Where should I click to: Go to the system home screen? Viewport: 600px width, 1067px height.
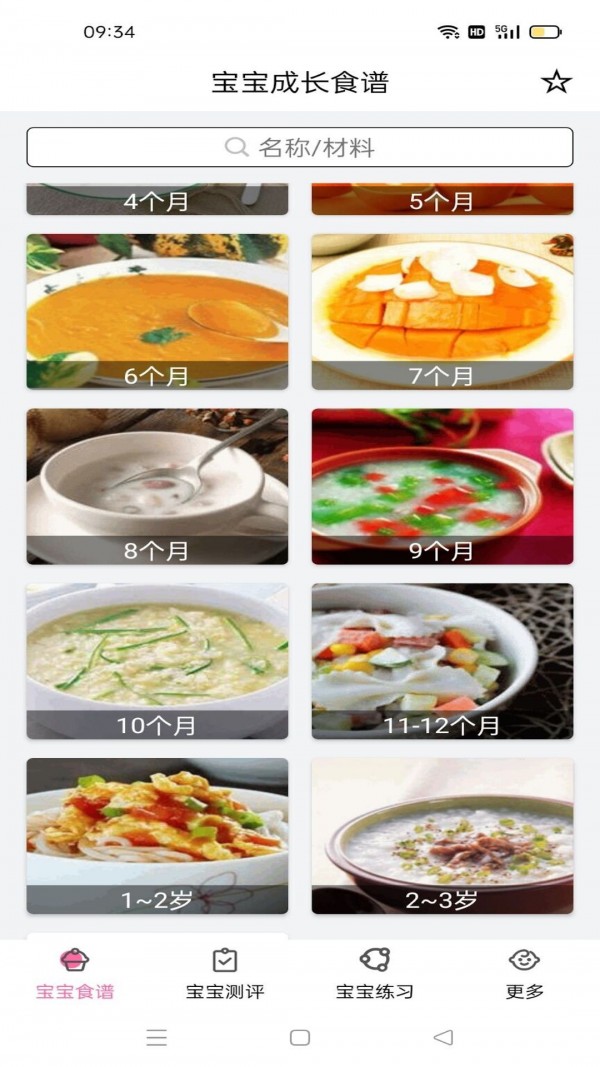coord(300,1038)
